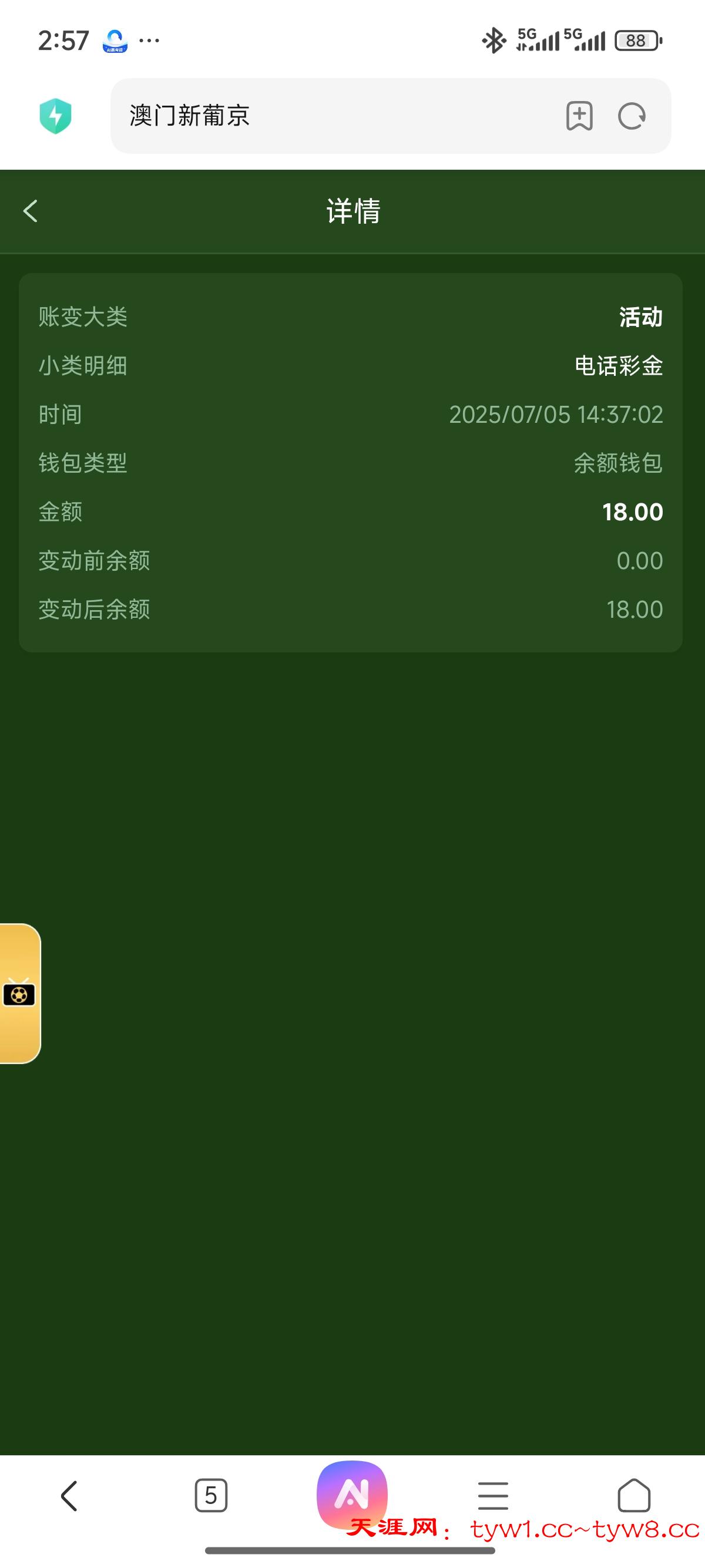Reload the current page

pyautogui.click(x=632, y=116)
